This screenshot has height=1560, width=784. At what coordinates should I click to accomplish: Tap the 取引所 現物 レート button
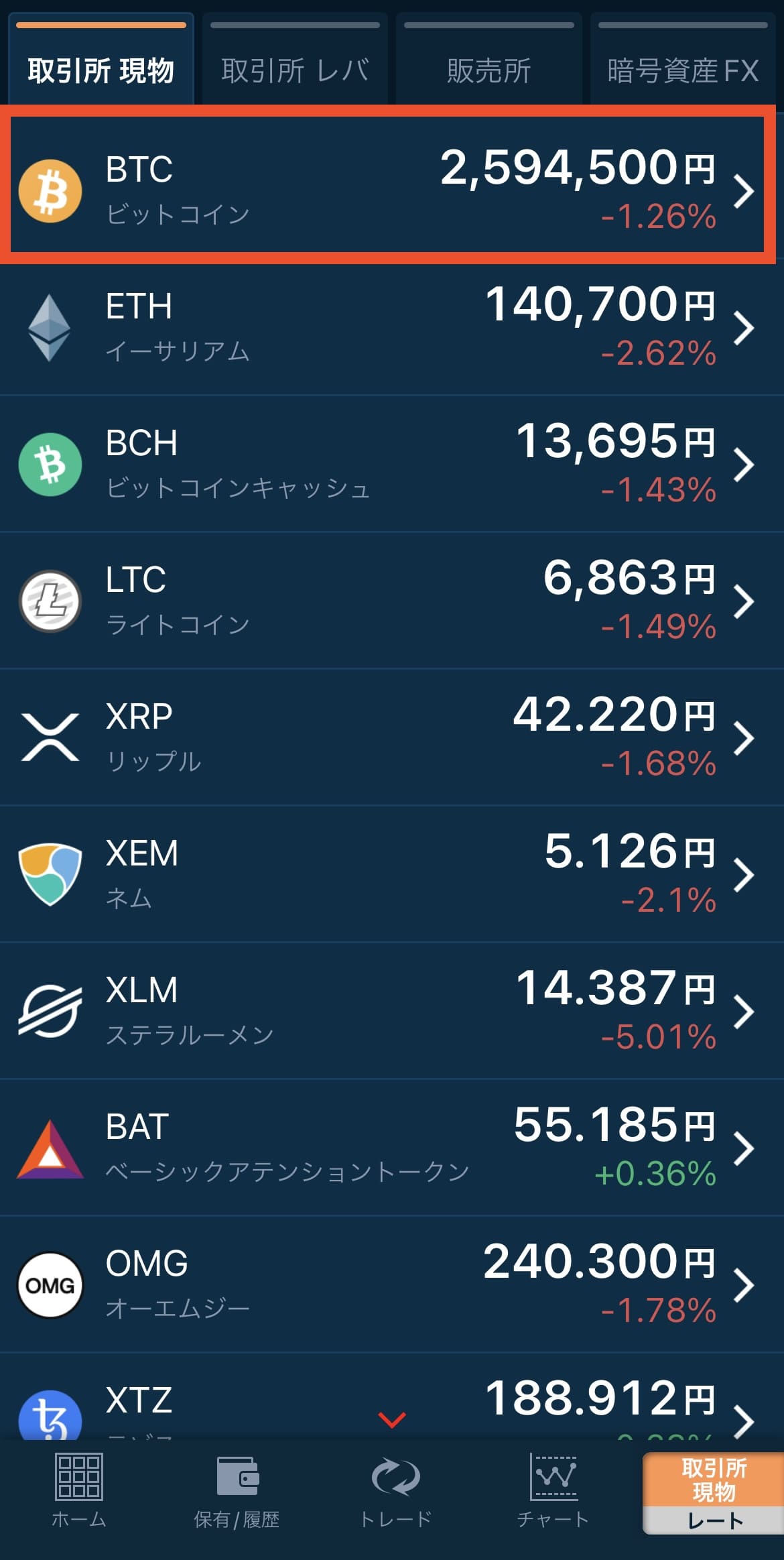point(713,1492)
